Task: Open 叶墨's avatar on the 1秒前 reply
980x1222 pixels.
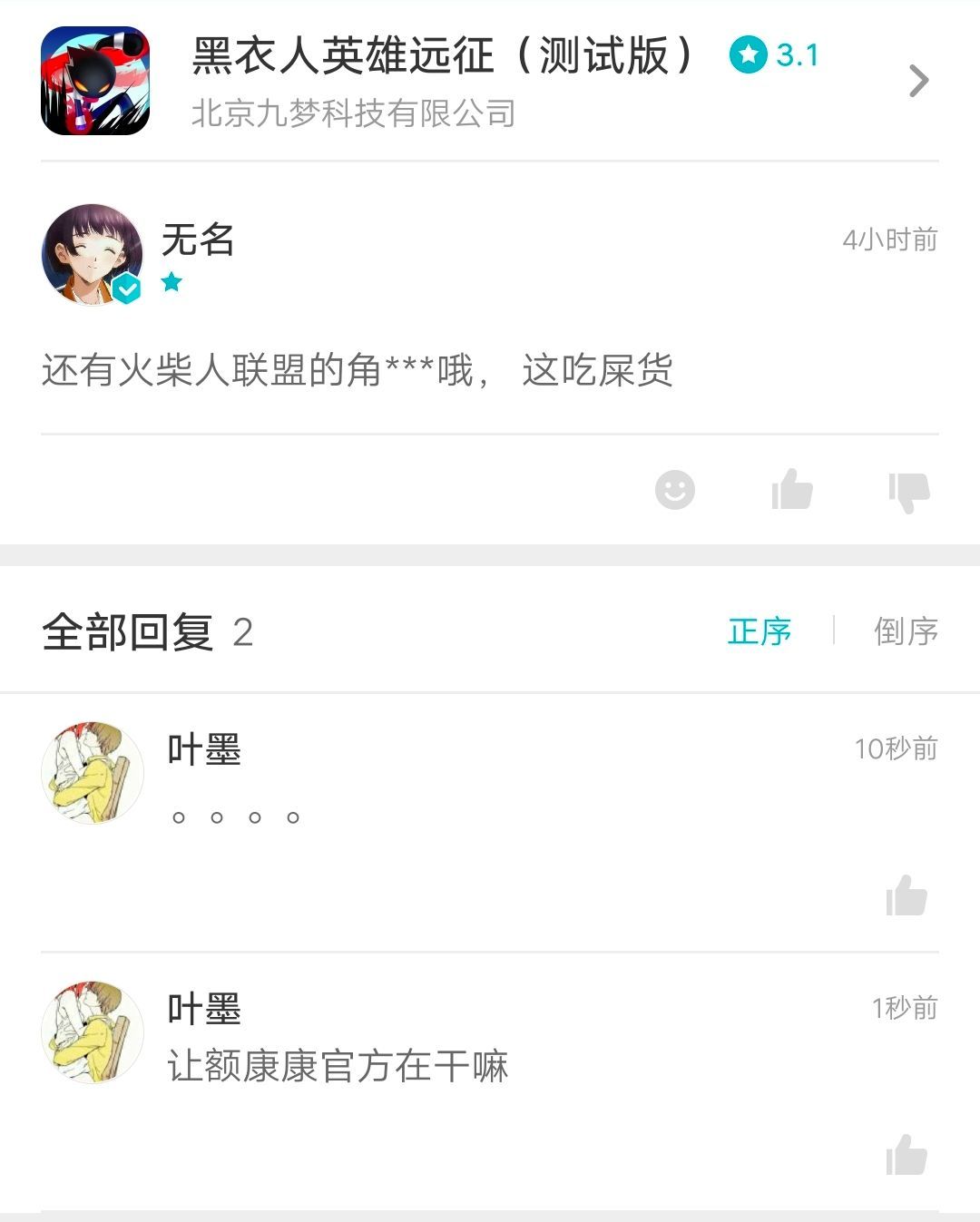Action: click(x=93, y=1031)
